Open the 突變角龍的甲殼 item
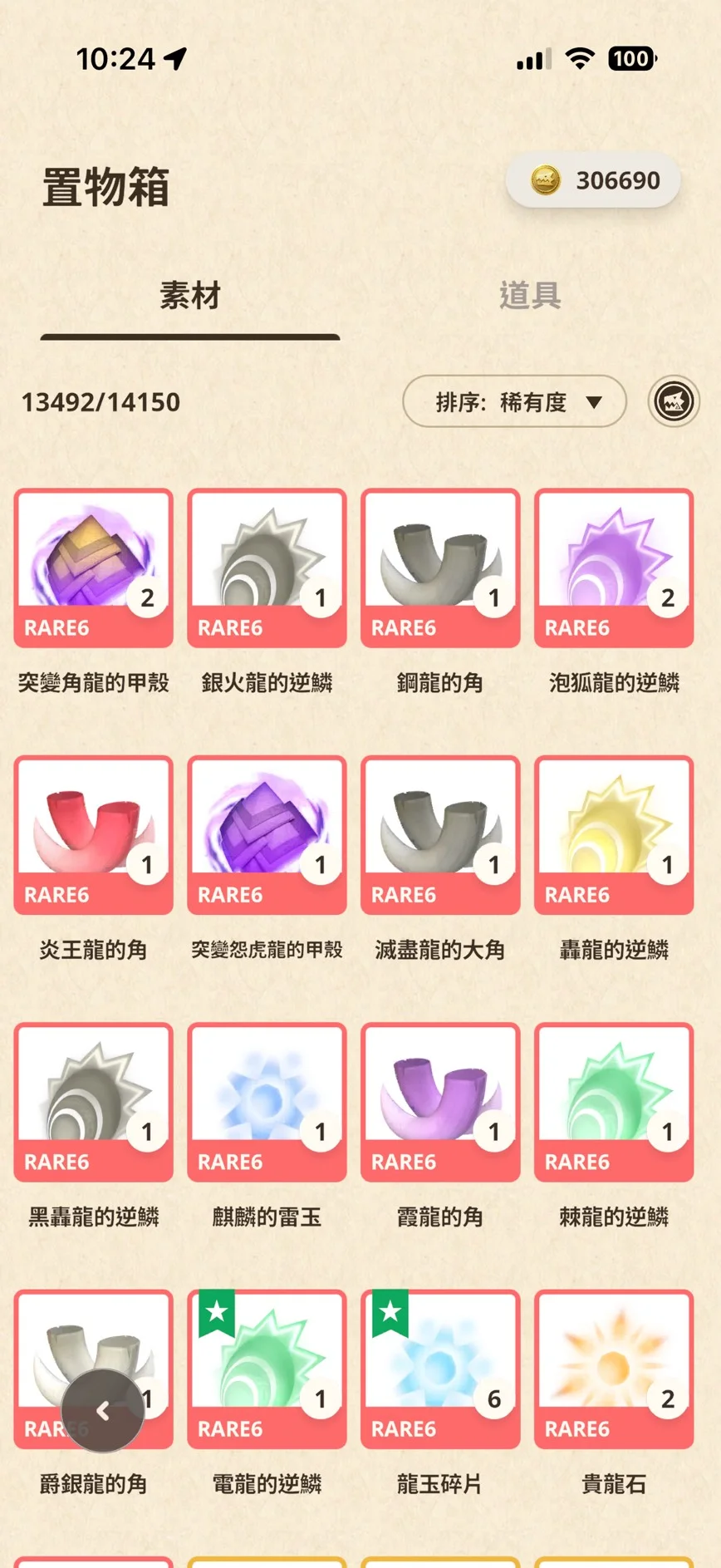 [94, 568]
